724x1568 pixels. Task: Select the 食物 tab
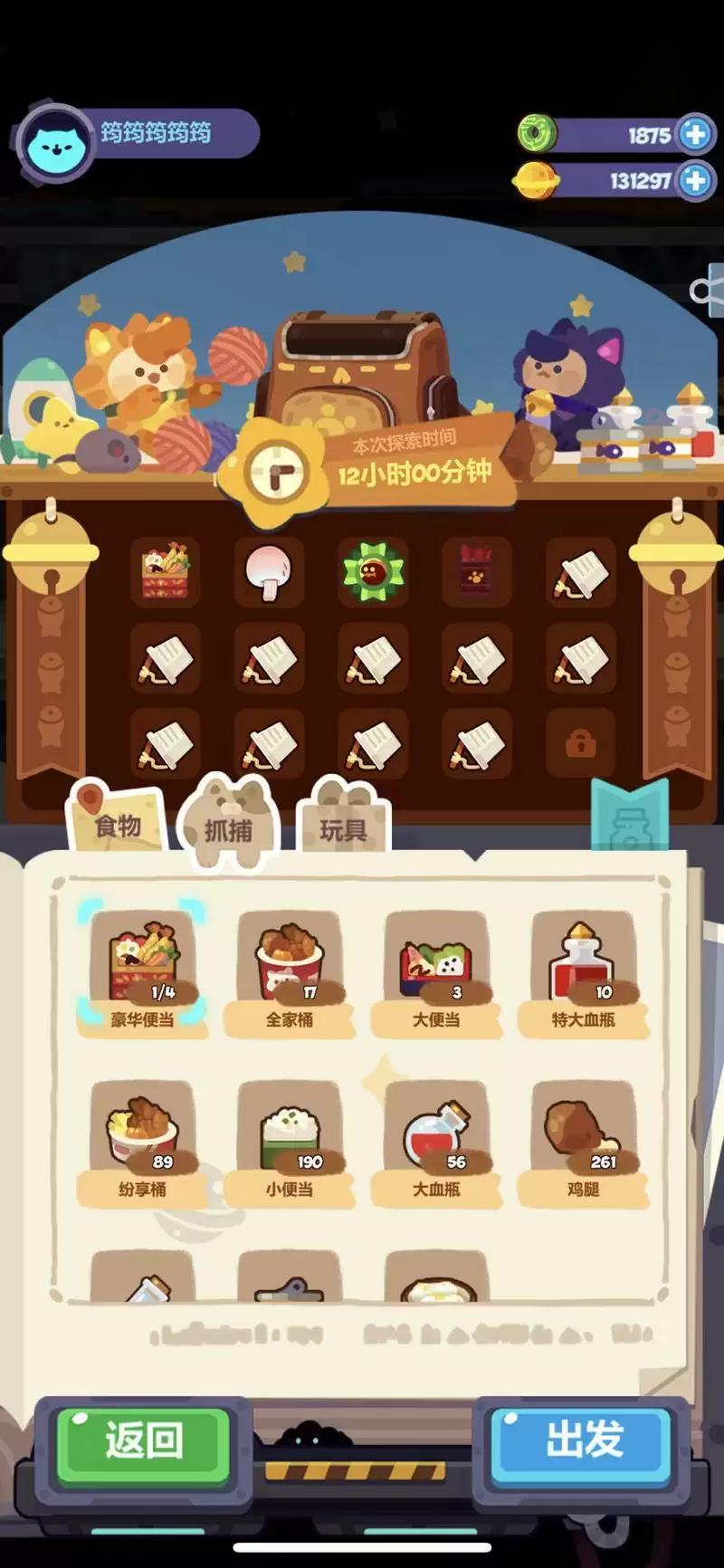pos(118,824)
